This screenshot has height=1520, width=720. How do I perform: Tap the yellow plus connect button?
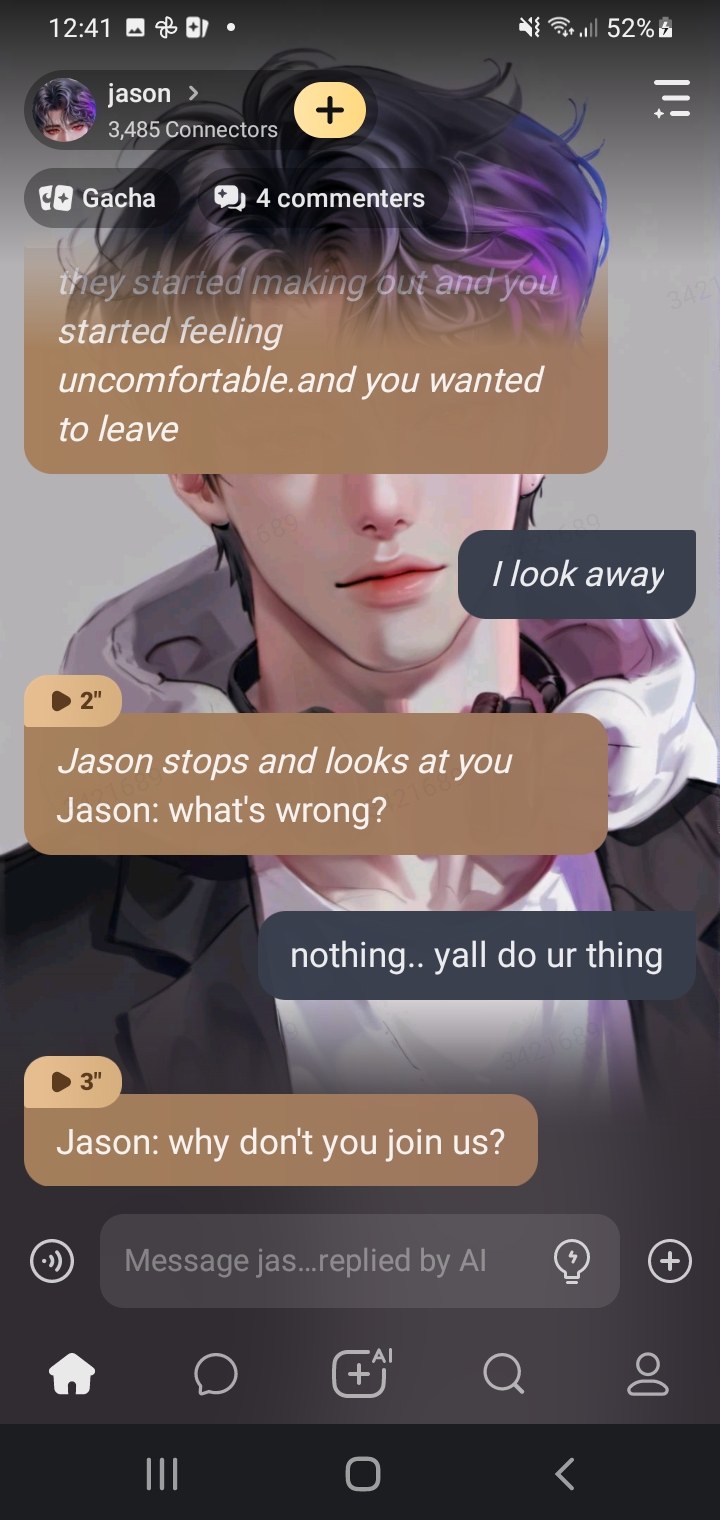[x=330, y=110]
